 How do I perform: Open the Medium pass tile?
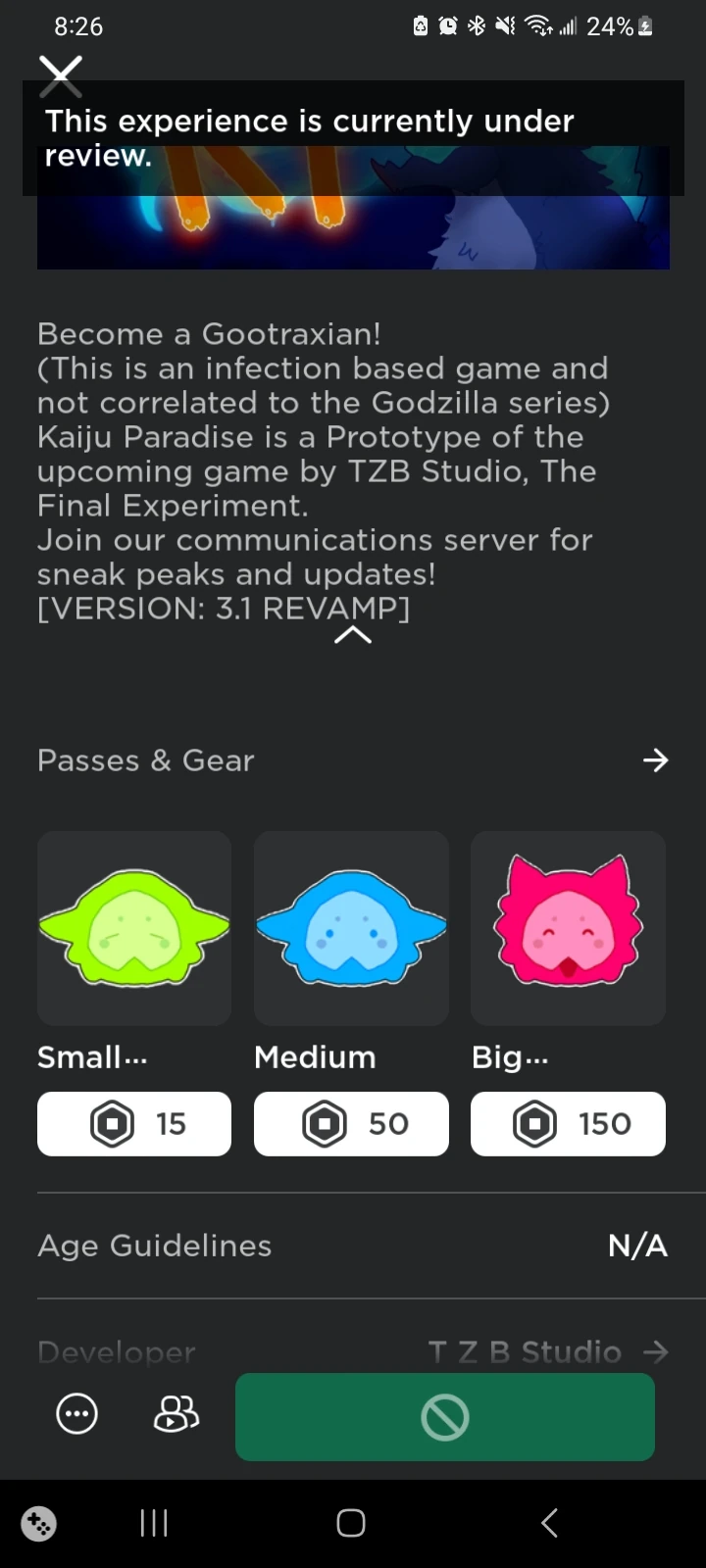tap(351, 927)
